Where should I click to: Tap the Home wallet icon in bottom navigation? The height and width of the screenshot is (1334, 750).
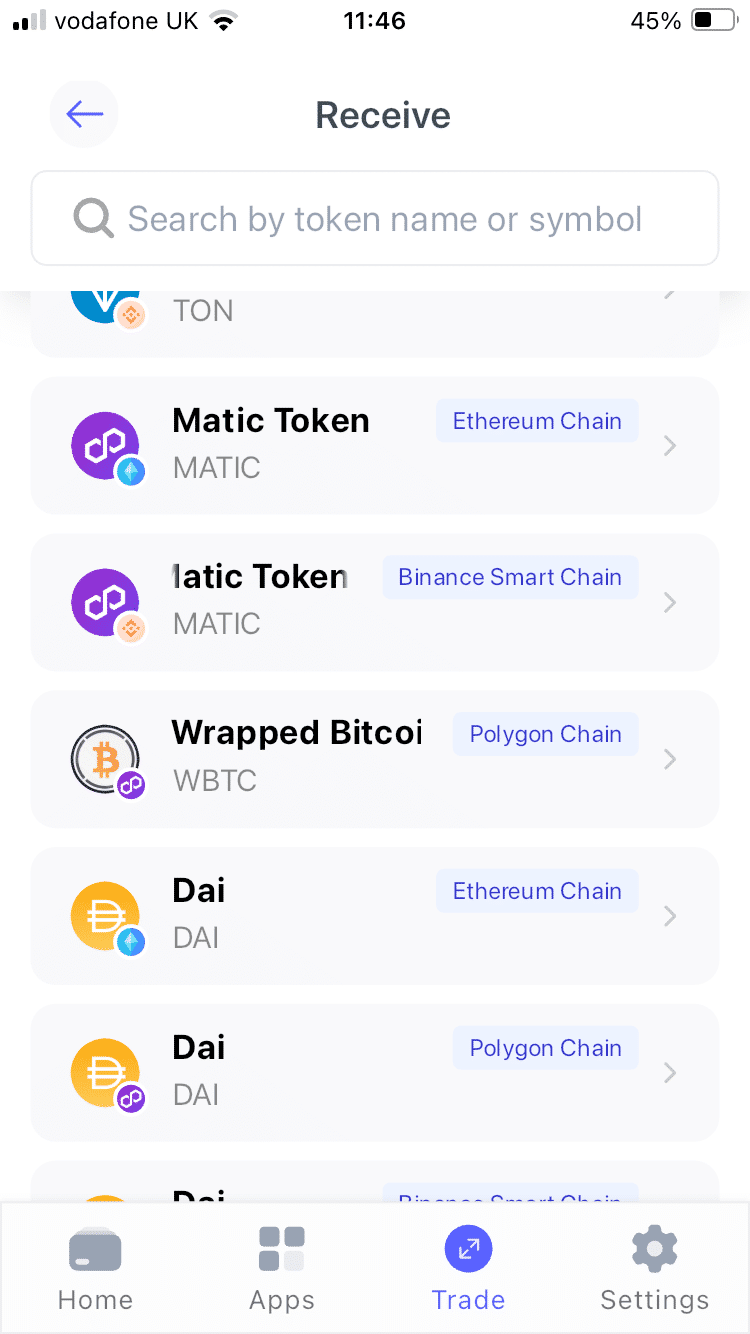[95, 1250]
